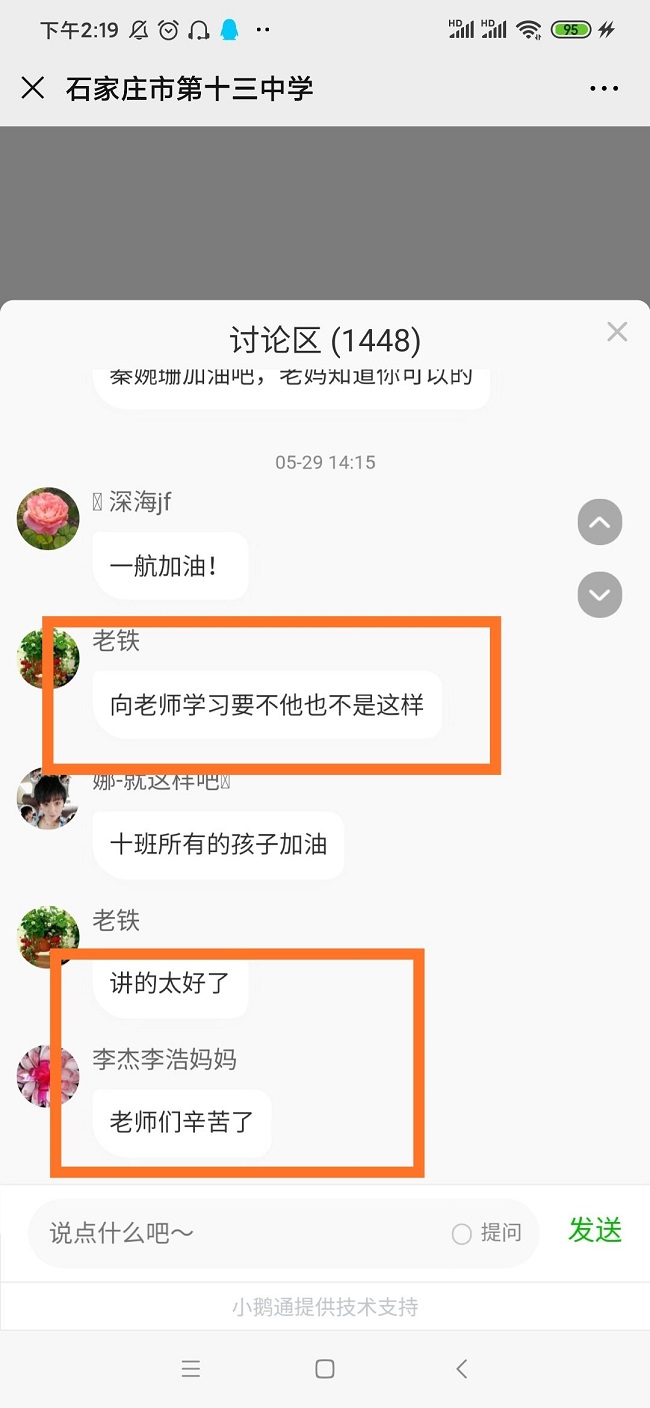Close the 讨论区 discussion panel

tap(617, 332)
